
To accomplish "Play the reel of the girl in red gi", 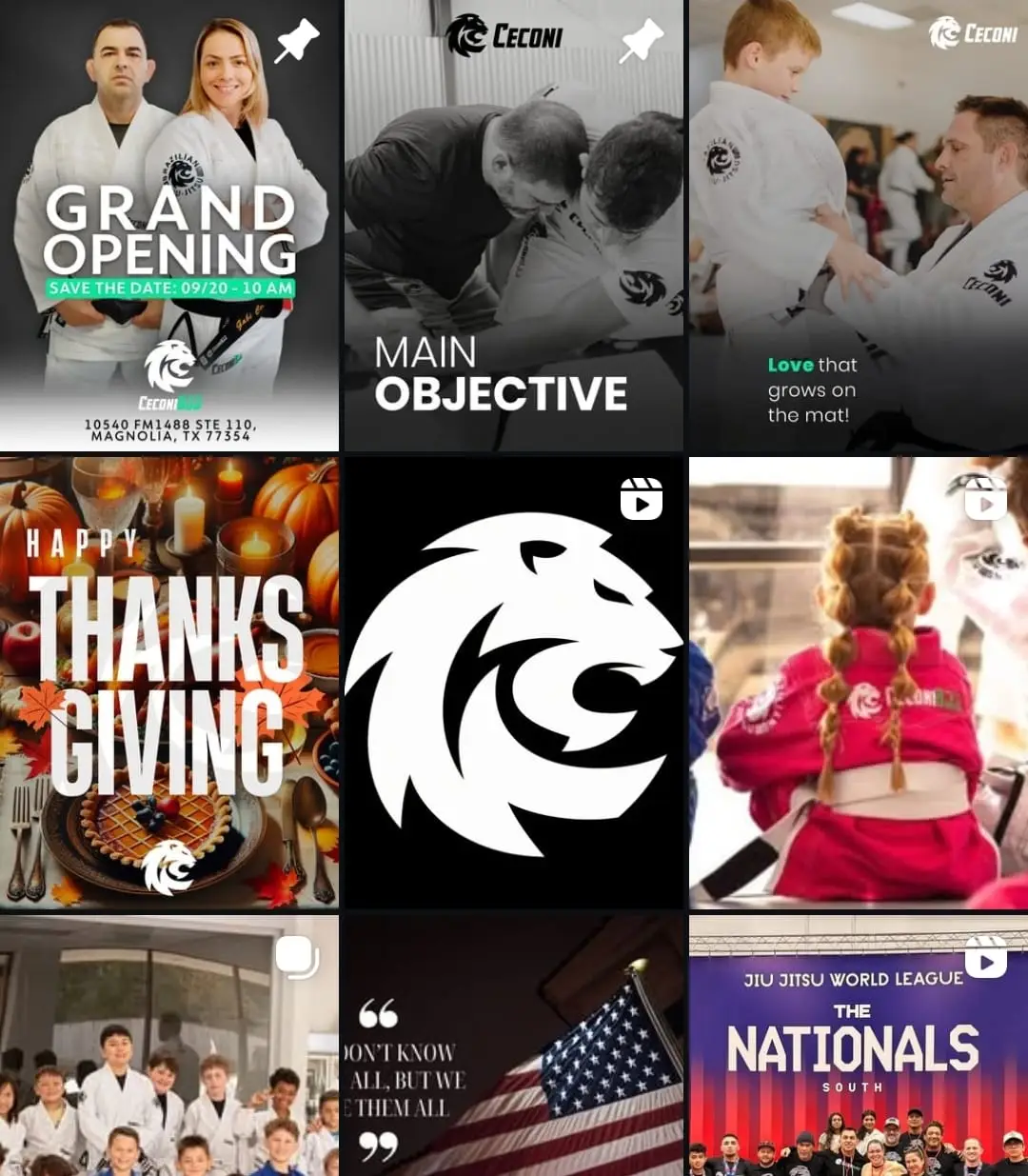I will [x=859, y=683].
